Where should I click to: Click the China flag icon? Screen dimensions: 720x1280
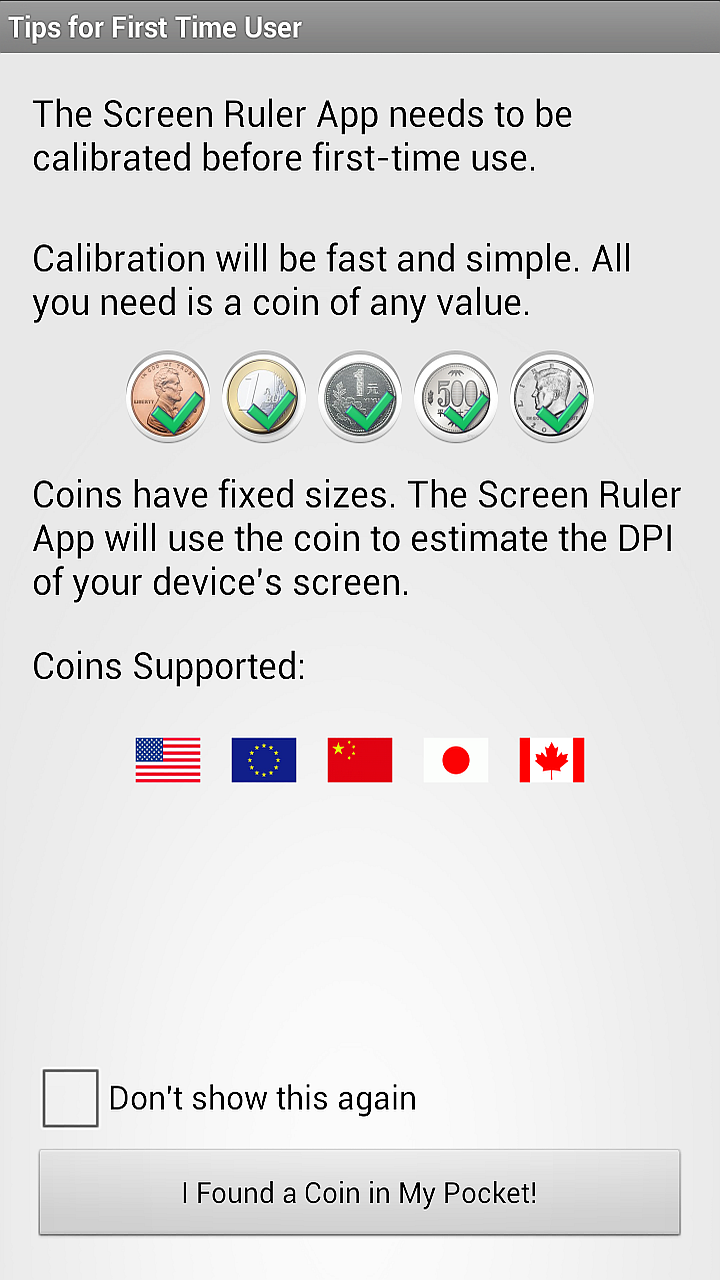(359, 760)
